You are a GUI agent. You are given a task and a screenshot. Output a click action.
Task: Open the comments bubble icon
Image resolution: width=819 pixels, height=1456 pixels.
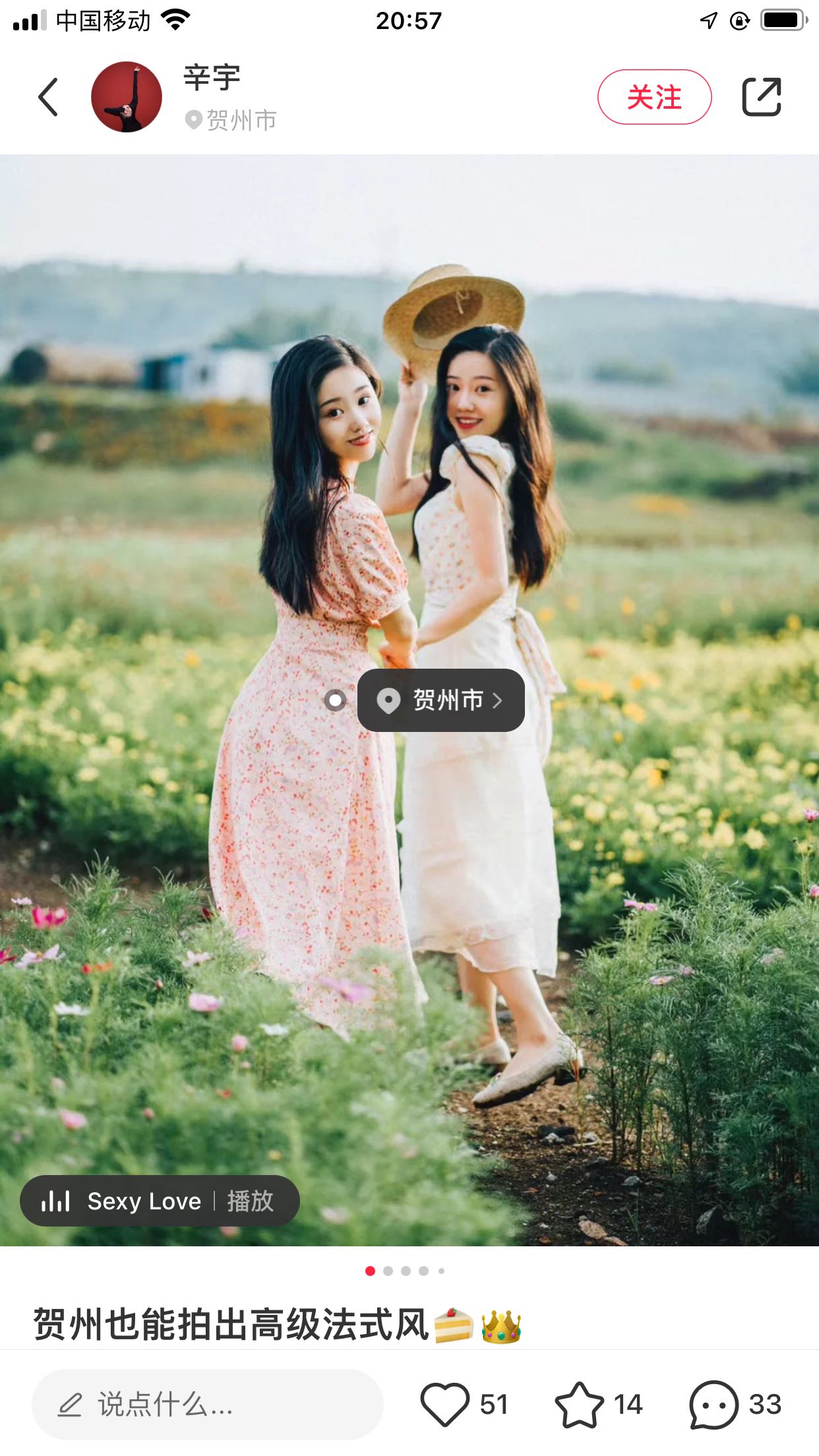713,1404
